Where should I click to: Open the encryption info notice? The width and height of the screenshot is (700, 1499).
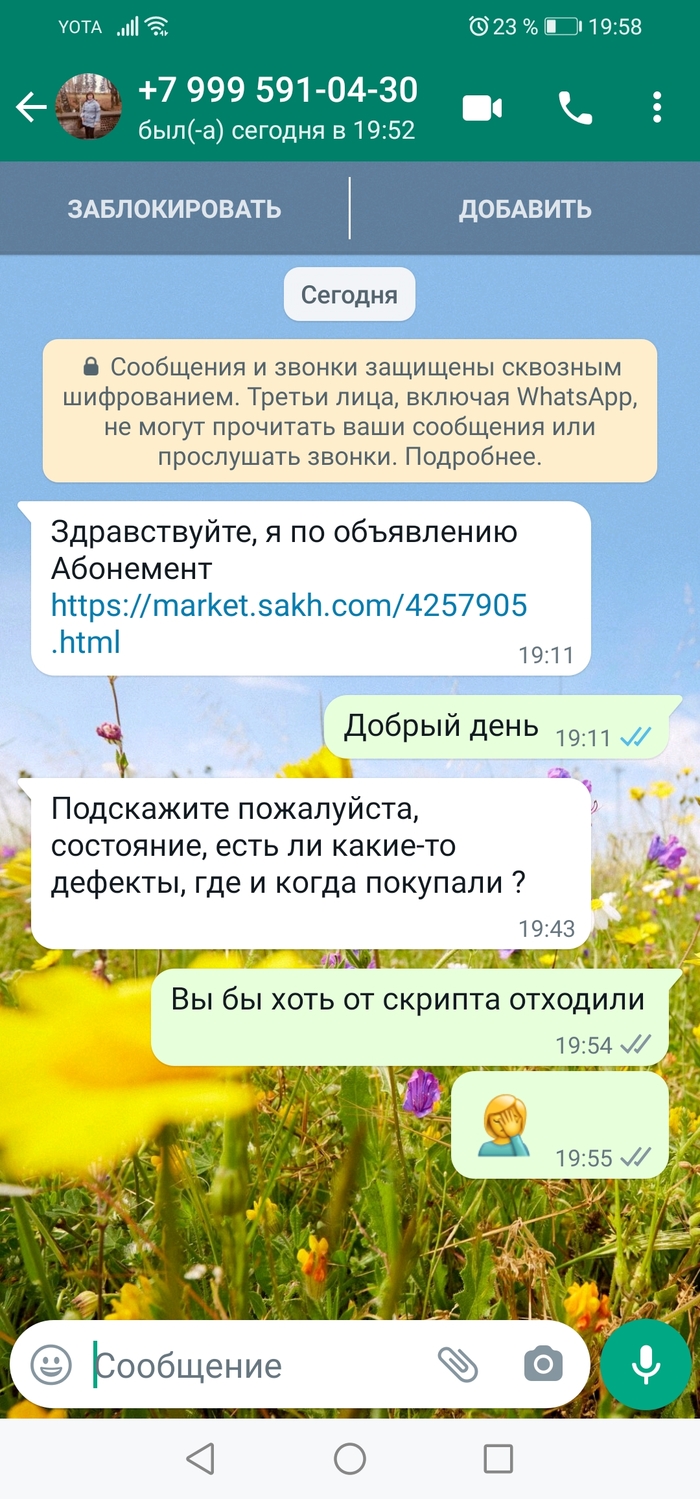pos(349,412)
